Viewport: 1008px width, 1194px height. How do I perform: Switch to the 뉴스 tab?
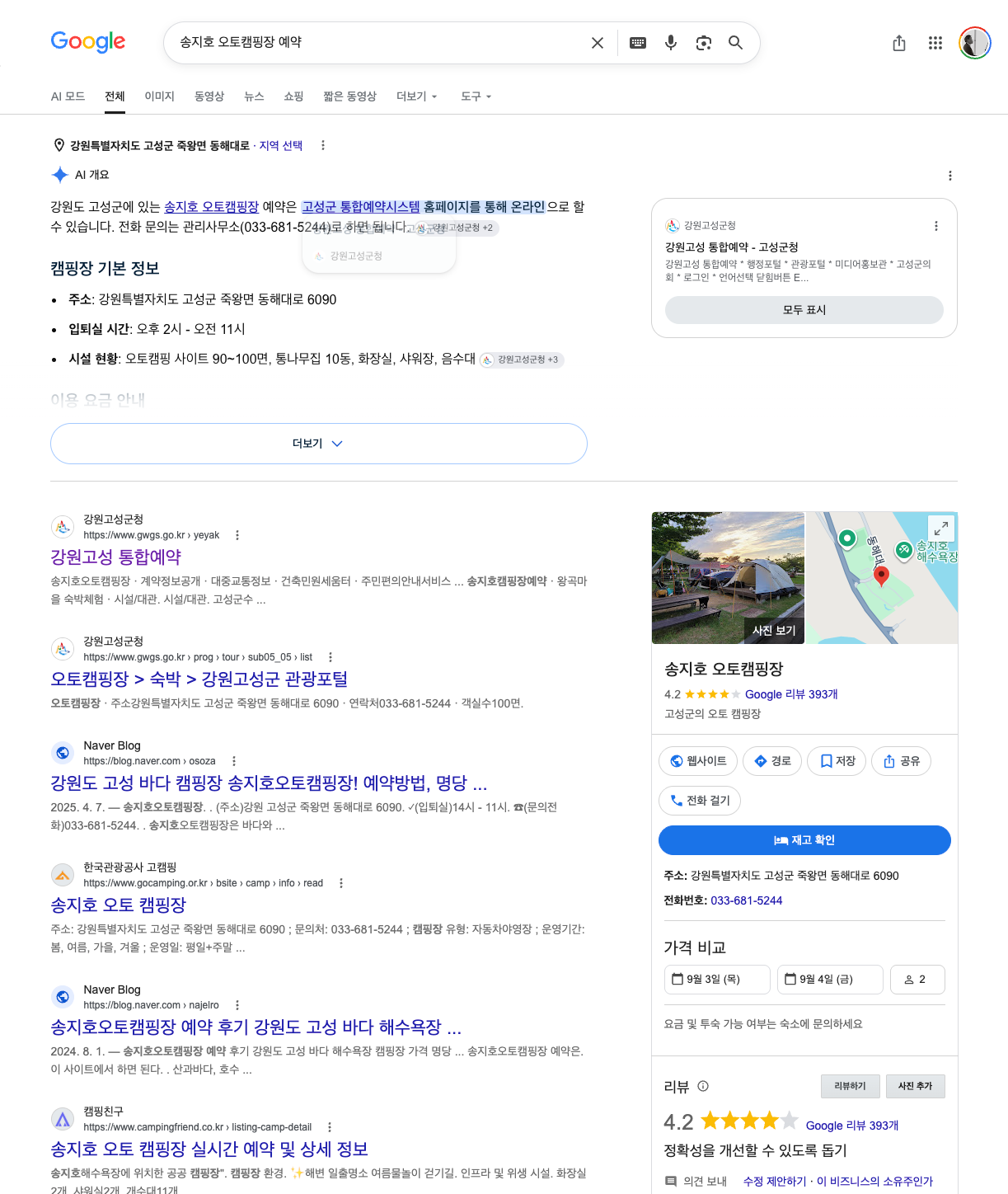(254, 96)
